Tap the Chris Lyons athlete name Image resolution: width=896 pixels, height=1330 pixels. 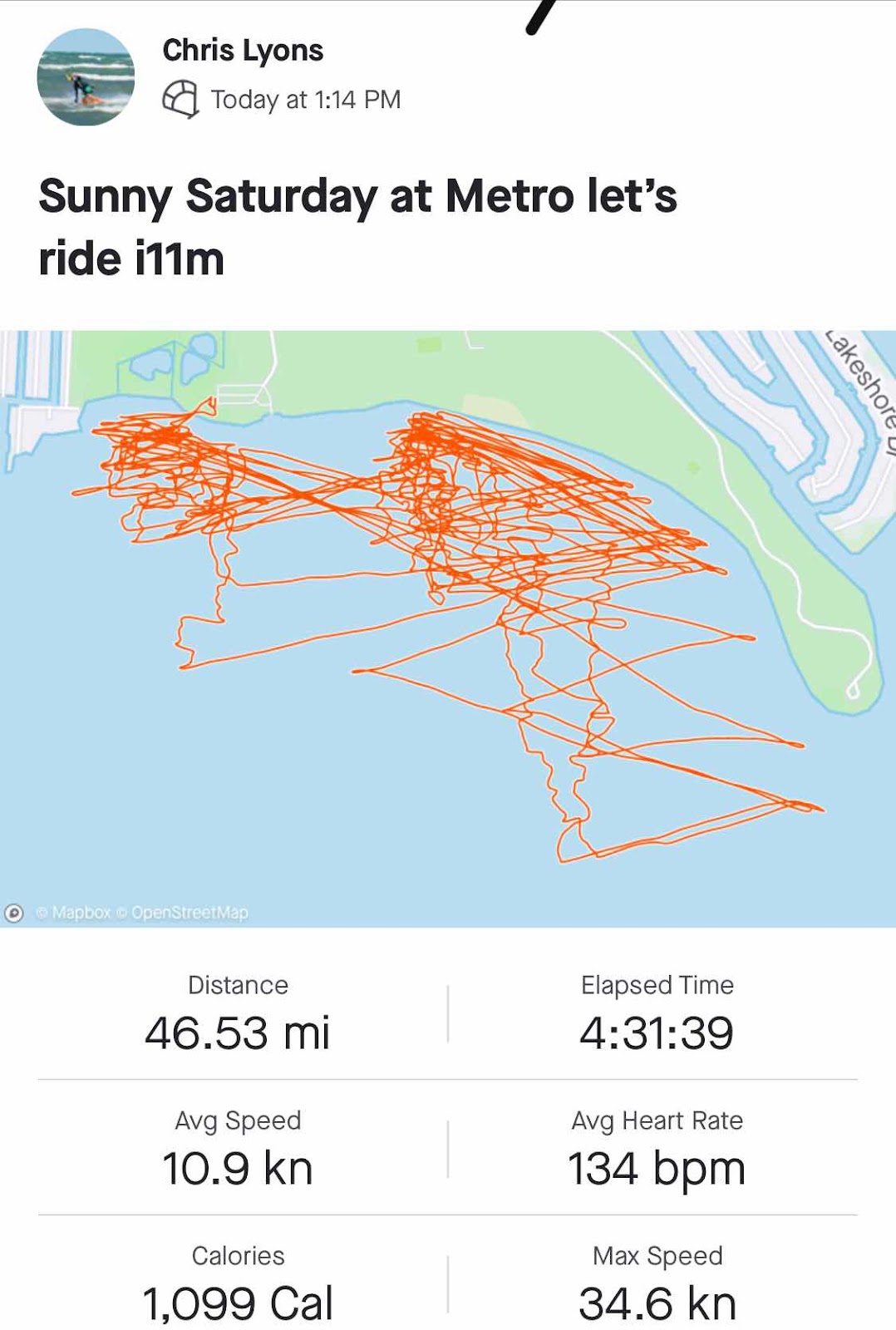243,50
